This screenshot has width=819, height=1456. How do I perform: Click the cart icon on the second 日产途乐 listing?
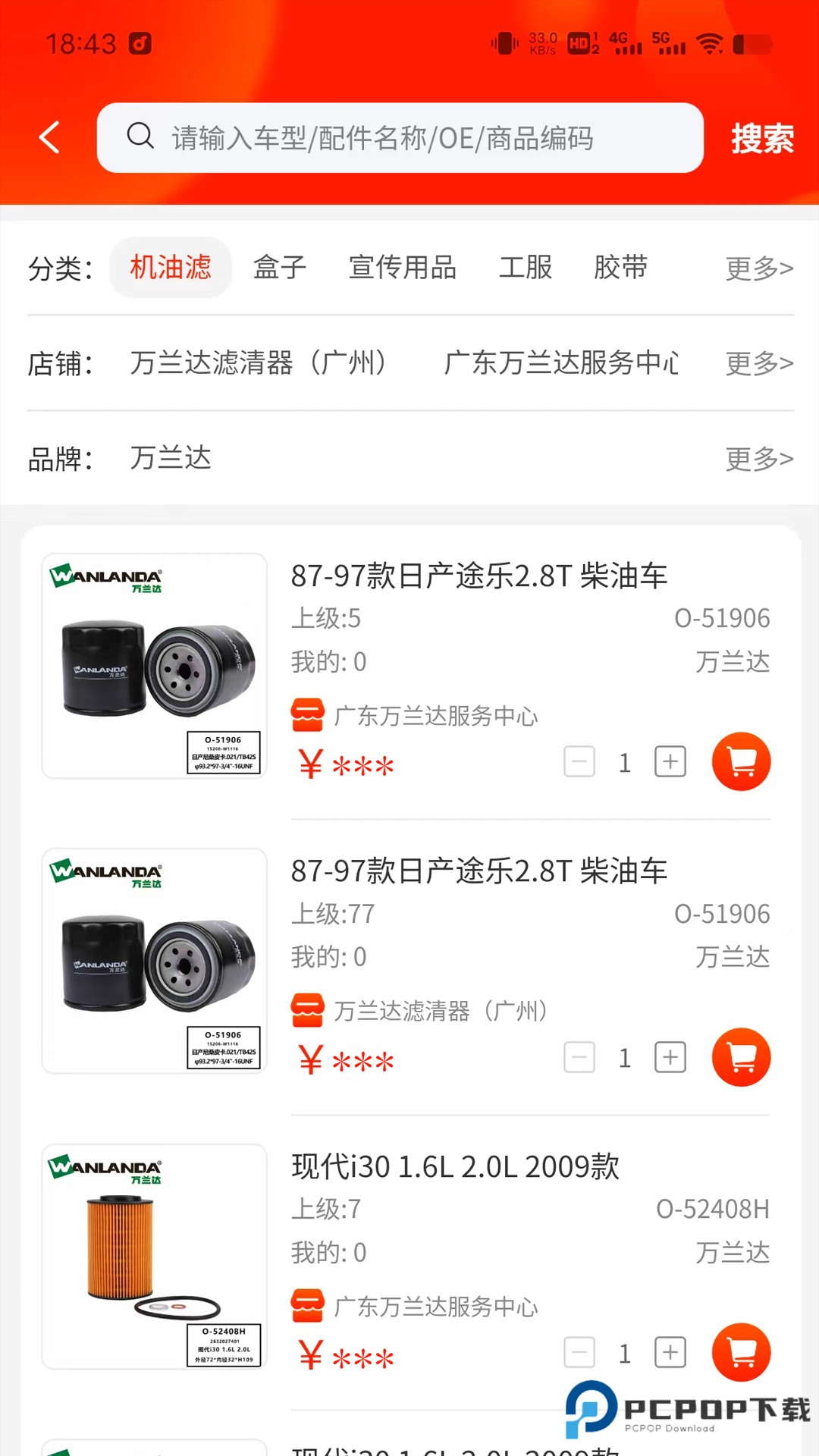point(741,1057)
